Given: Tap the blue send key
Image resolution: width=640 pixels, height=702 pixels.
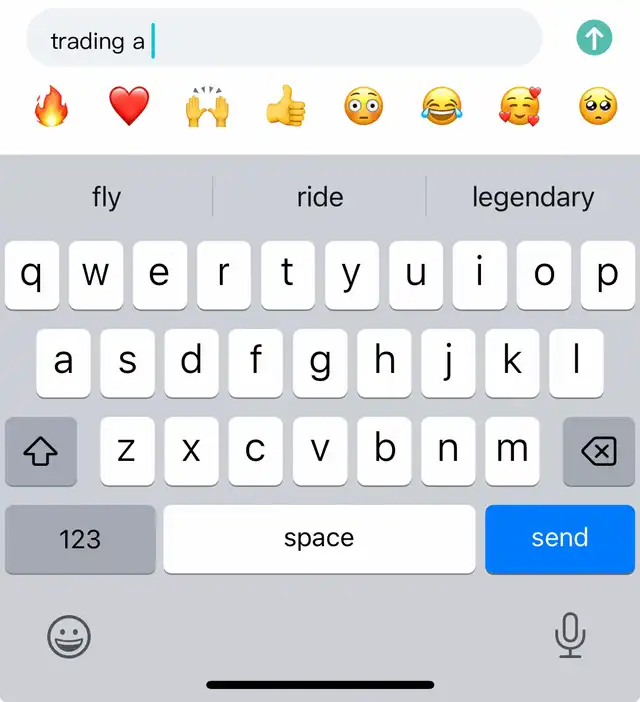Looking at the screenshot, I should pyautogui.click(x=560, y=539).
